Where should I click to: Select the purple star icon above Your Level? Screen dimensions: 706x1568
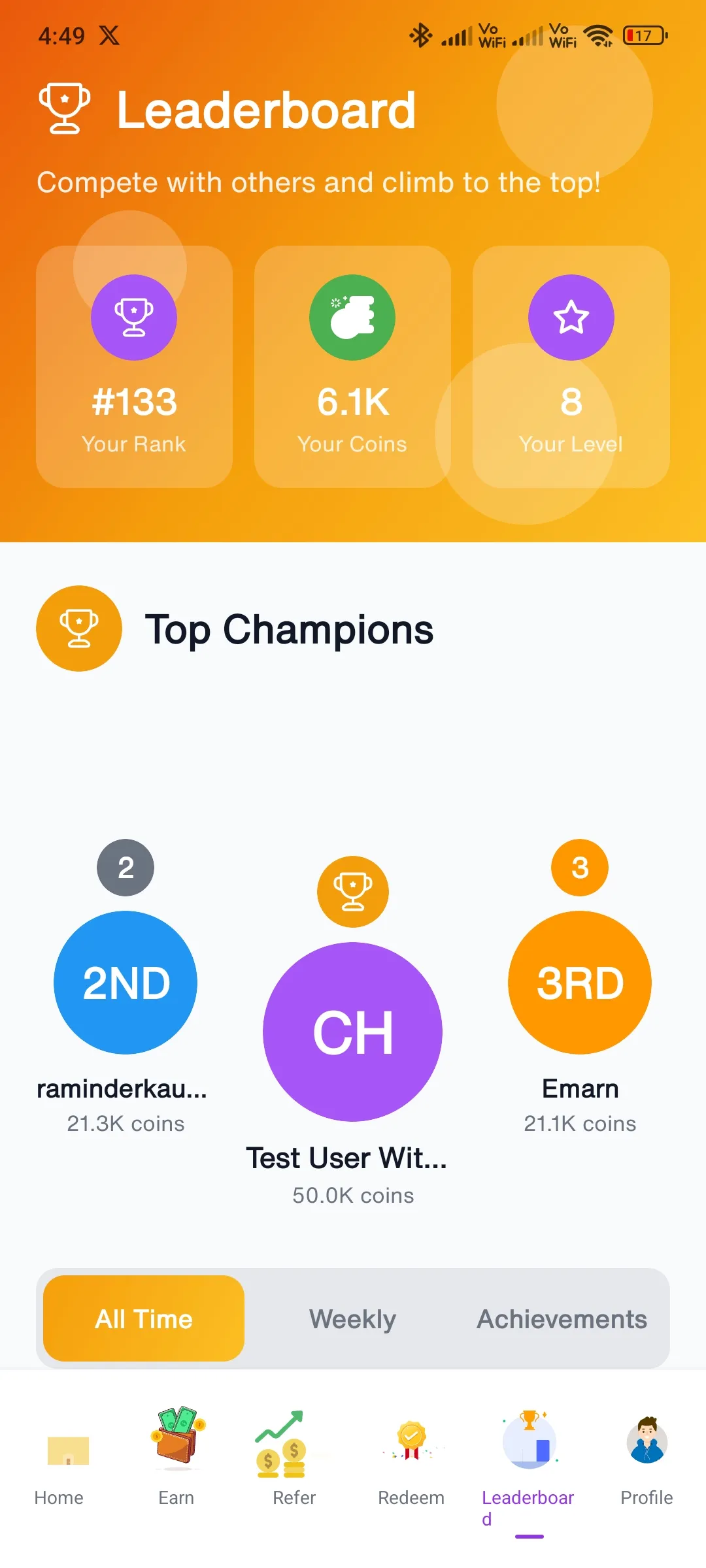[570, 318]
